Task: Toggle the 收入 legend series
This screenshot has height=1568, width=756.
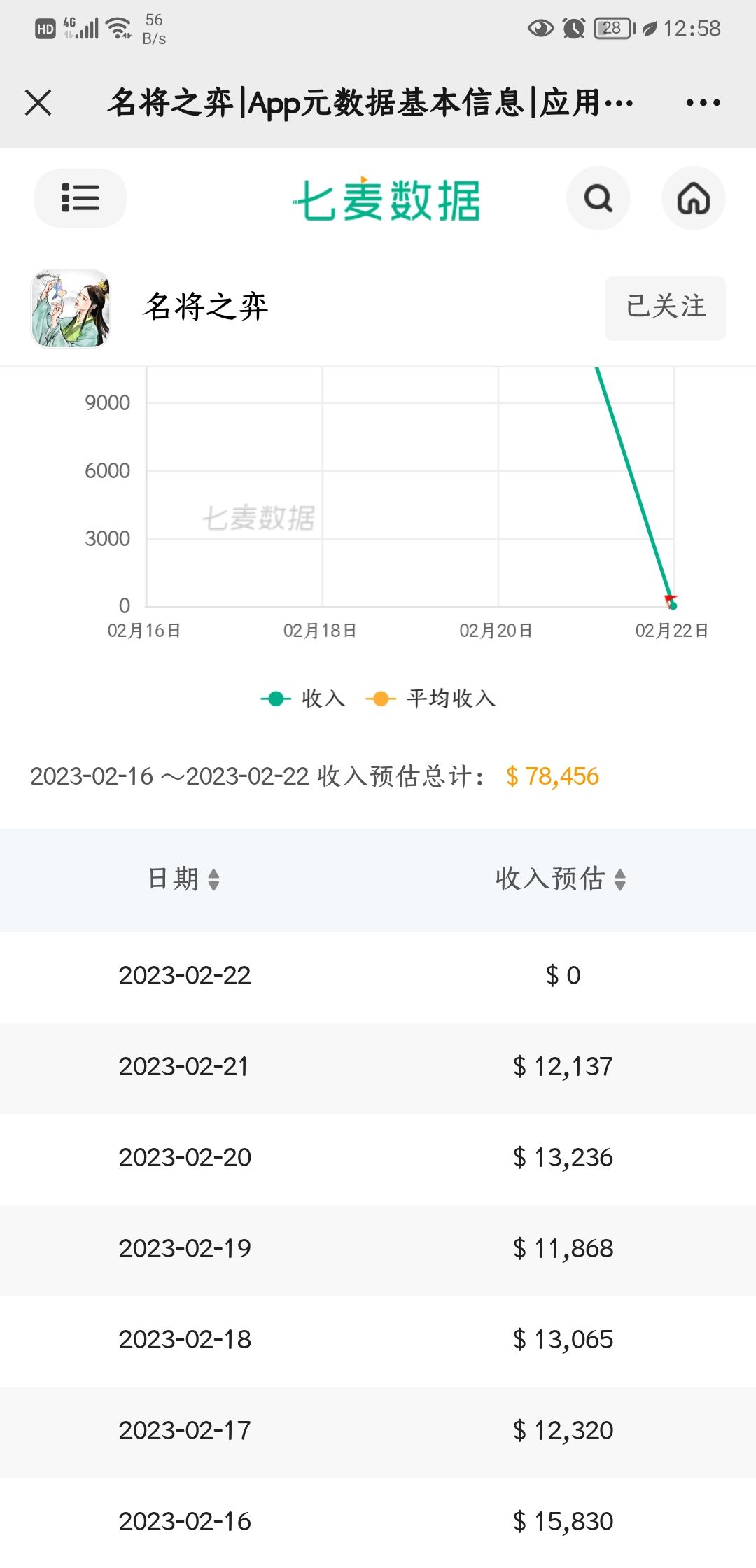Action: pyautogui.click(x=303, y=699)
